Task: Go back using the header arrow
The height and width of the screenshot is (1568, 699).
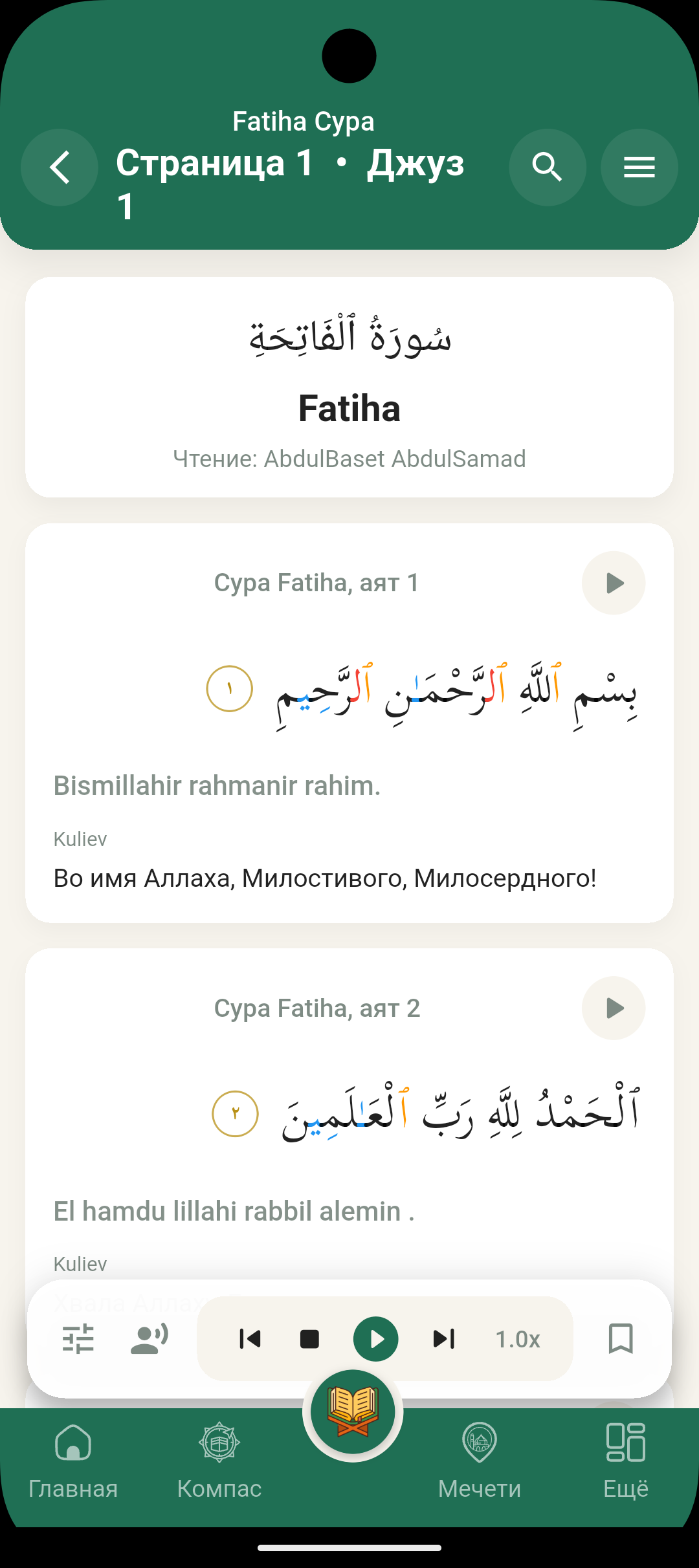Action: (x=60, y=168)
